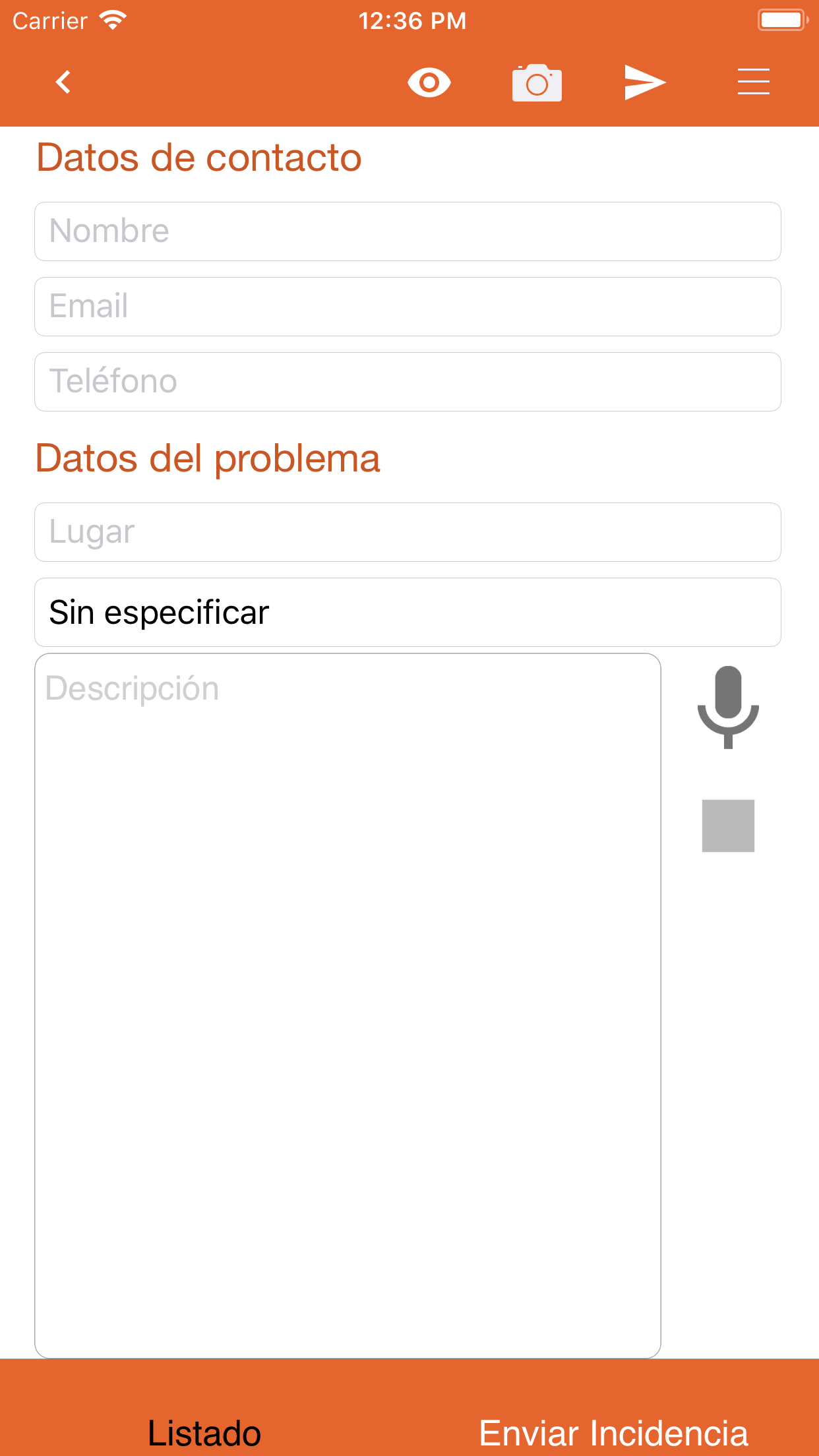Collapse the incident form via back chevron
The image size is (819, 1456).
tap(63, 82)
